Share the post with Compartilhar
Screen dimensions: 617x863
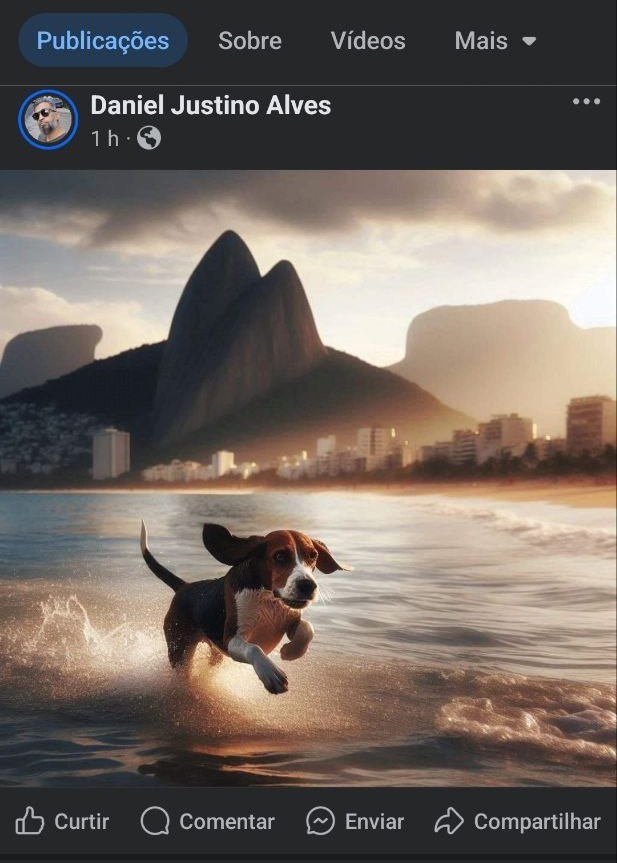click(518, 822)
